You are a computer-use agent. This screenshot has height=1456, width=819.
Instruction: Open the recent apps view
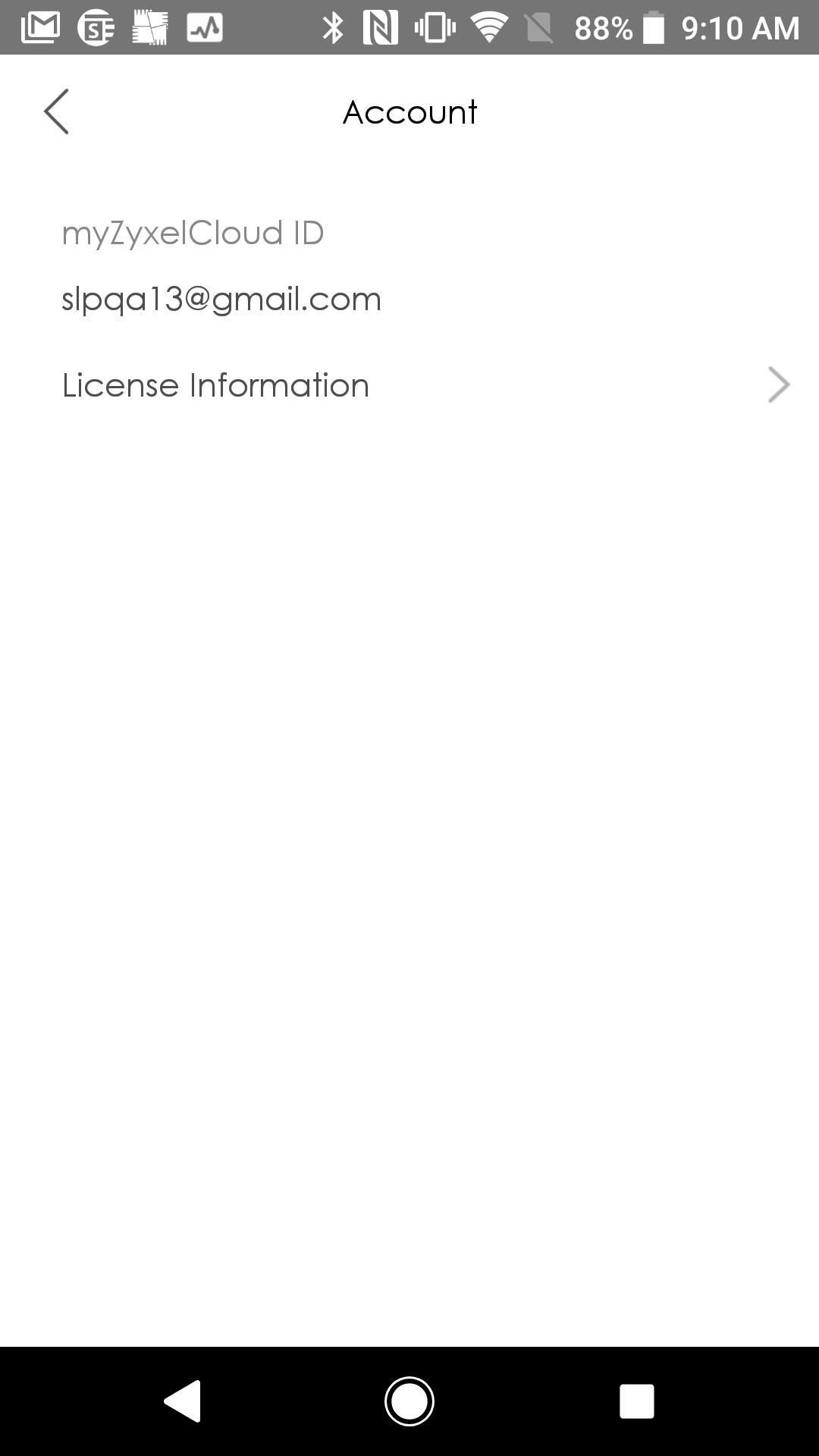(x=637, y=1401)
